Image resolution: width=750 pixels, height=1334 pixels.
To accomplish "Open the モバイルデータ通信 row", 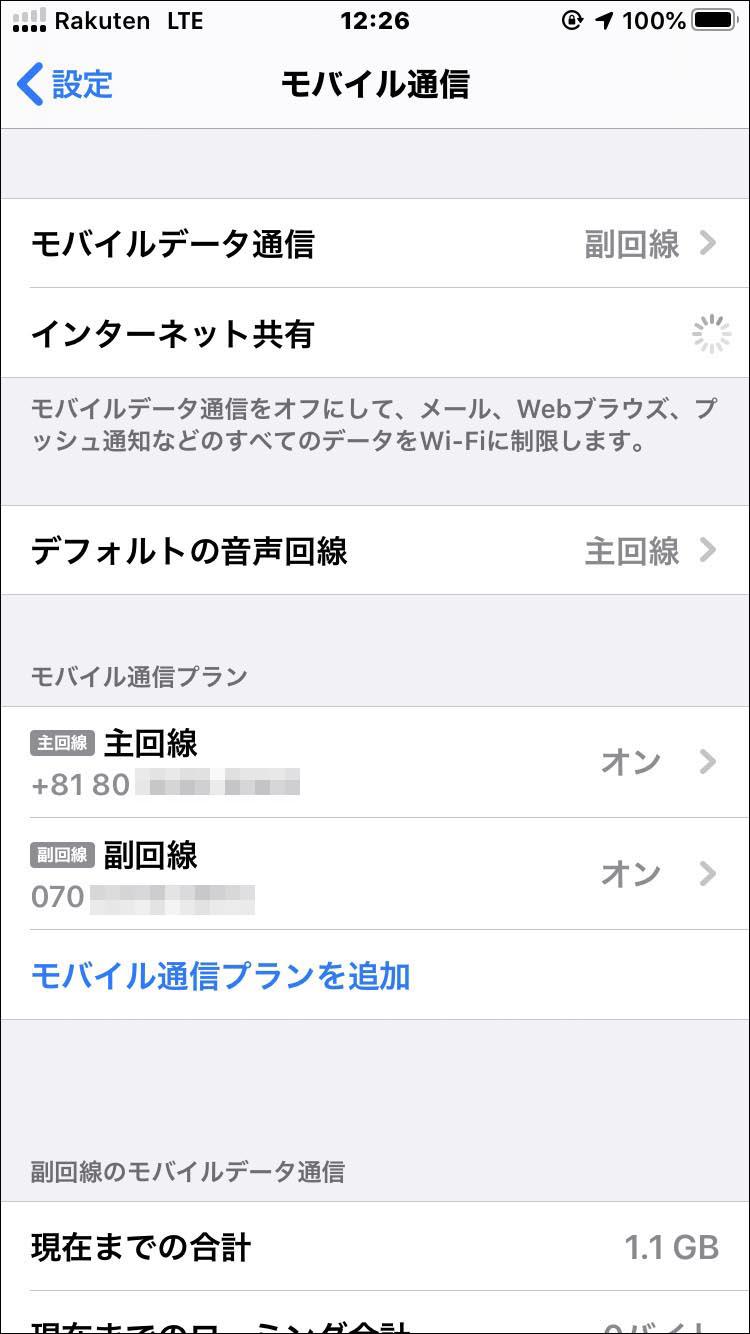I will [x=375, y=243].
